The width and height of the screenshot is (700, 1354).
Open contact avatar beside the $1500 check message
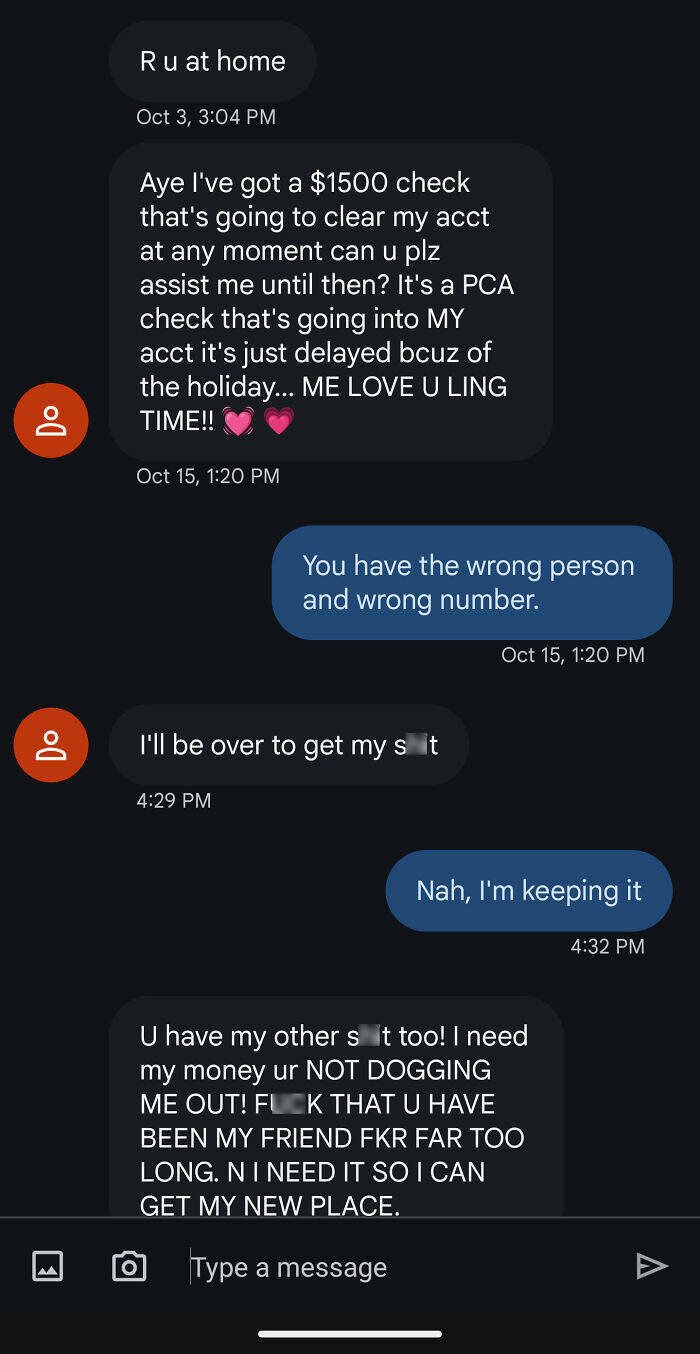[51, 421]
